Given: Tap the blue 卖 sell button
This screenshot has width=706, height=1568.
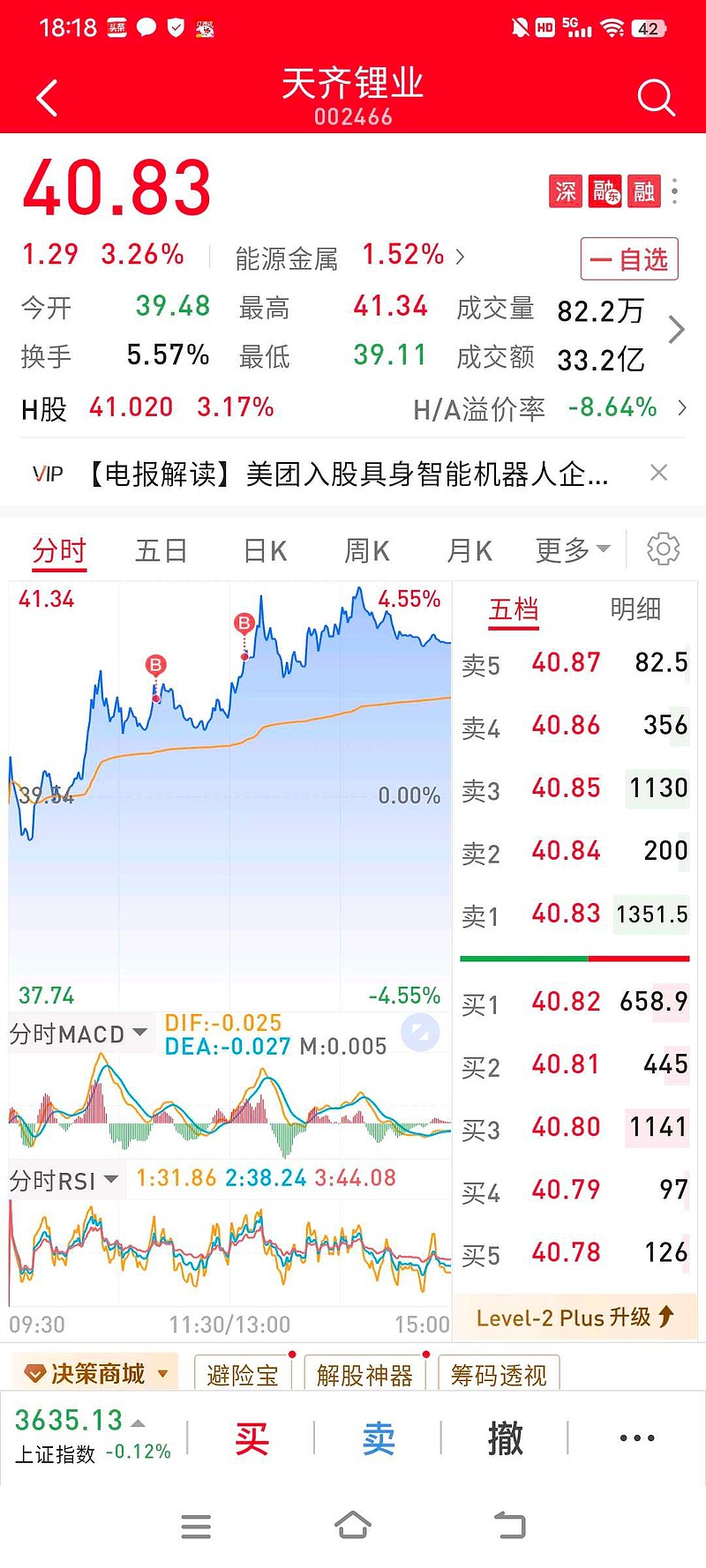Looking at the screenshot, I should (379, 1438).
